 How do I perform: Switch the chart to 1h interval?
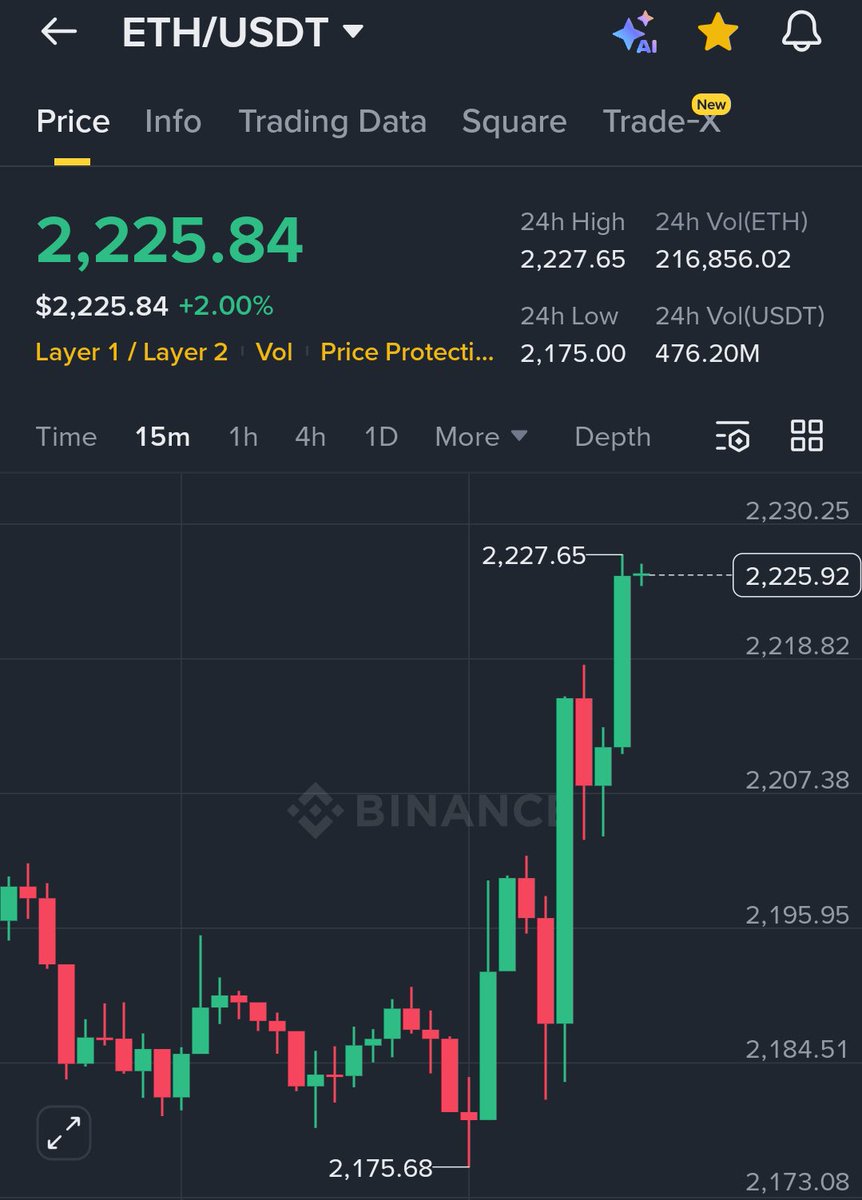click(x=243, y=437)
